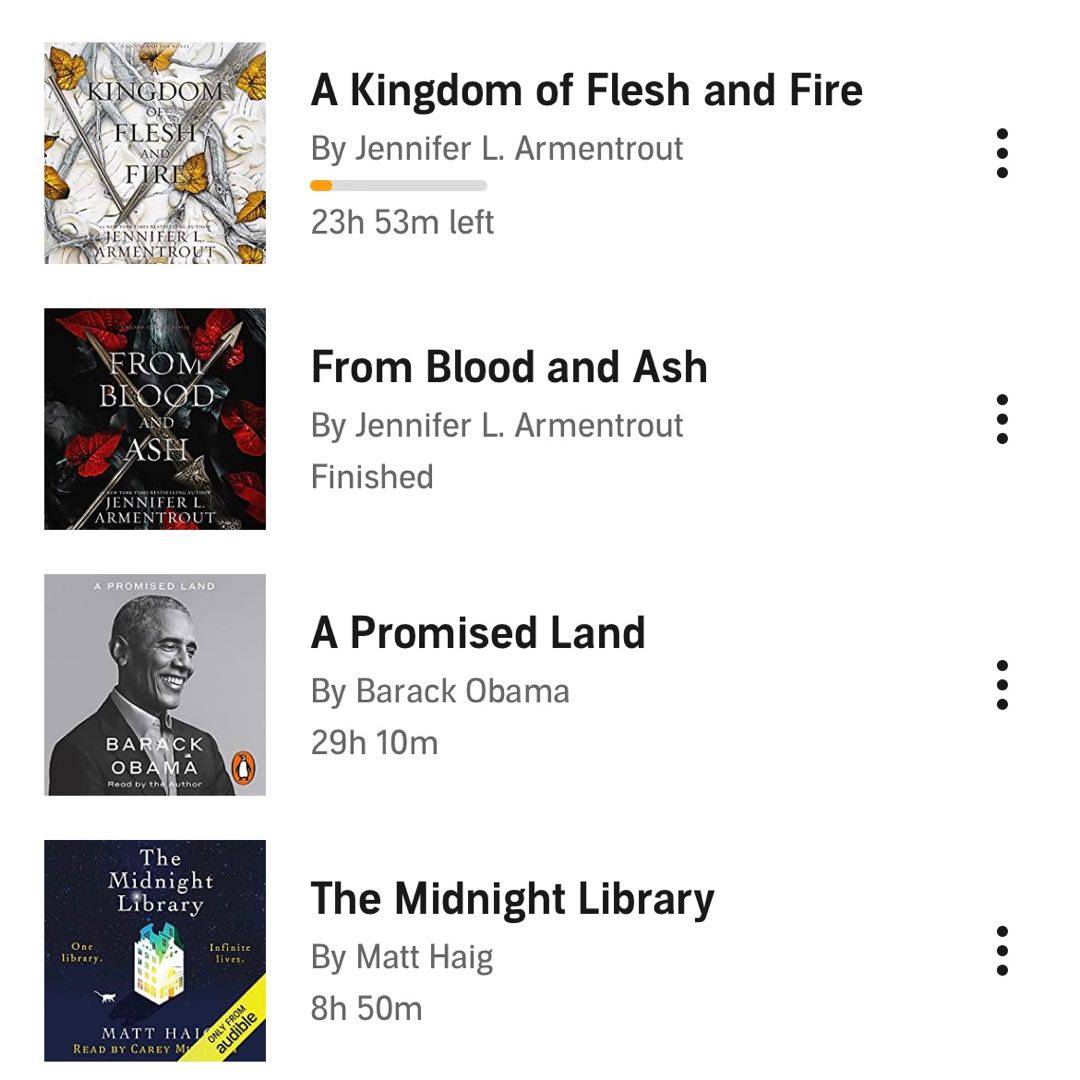
Task: Open options menu for From Blood and Ash
Action: pyautogui.click(x=1002, y=419)
